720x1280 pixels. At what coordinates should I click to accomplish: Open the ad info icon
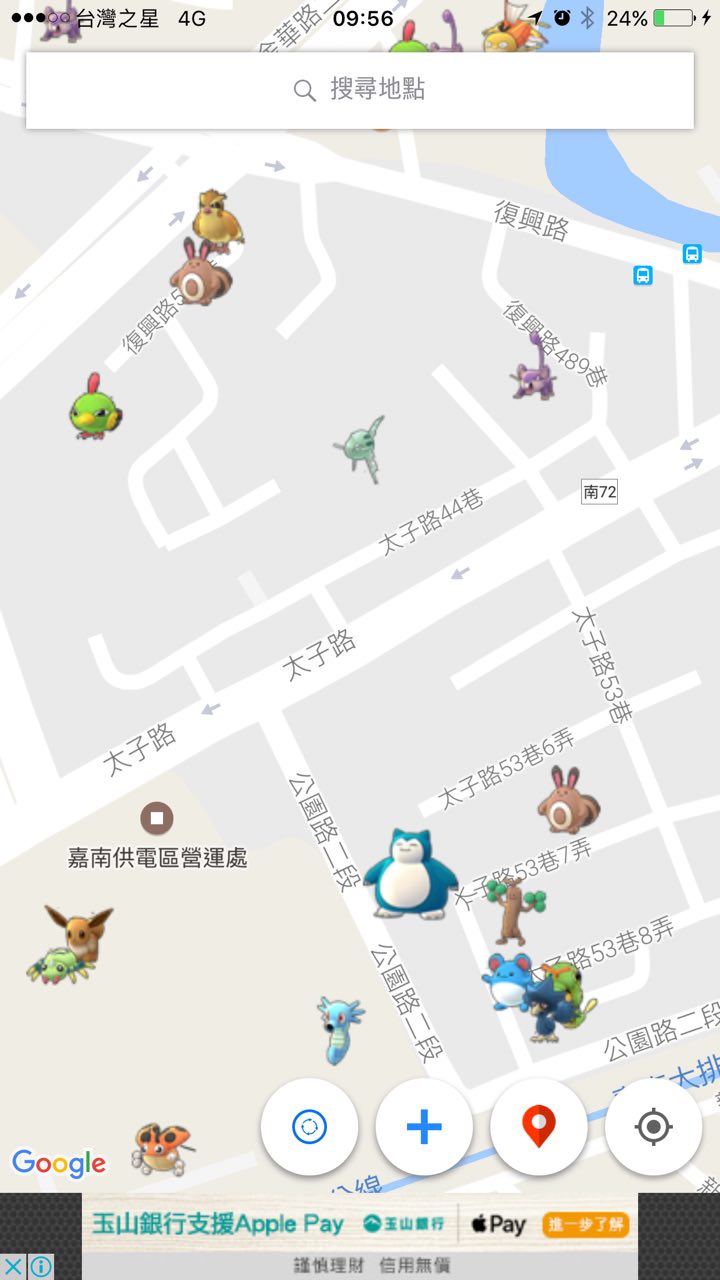click(x=40, y=1266)
